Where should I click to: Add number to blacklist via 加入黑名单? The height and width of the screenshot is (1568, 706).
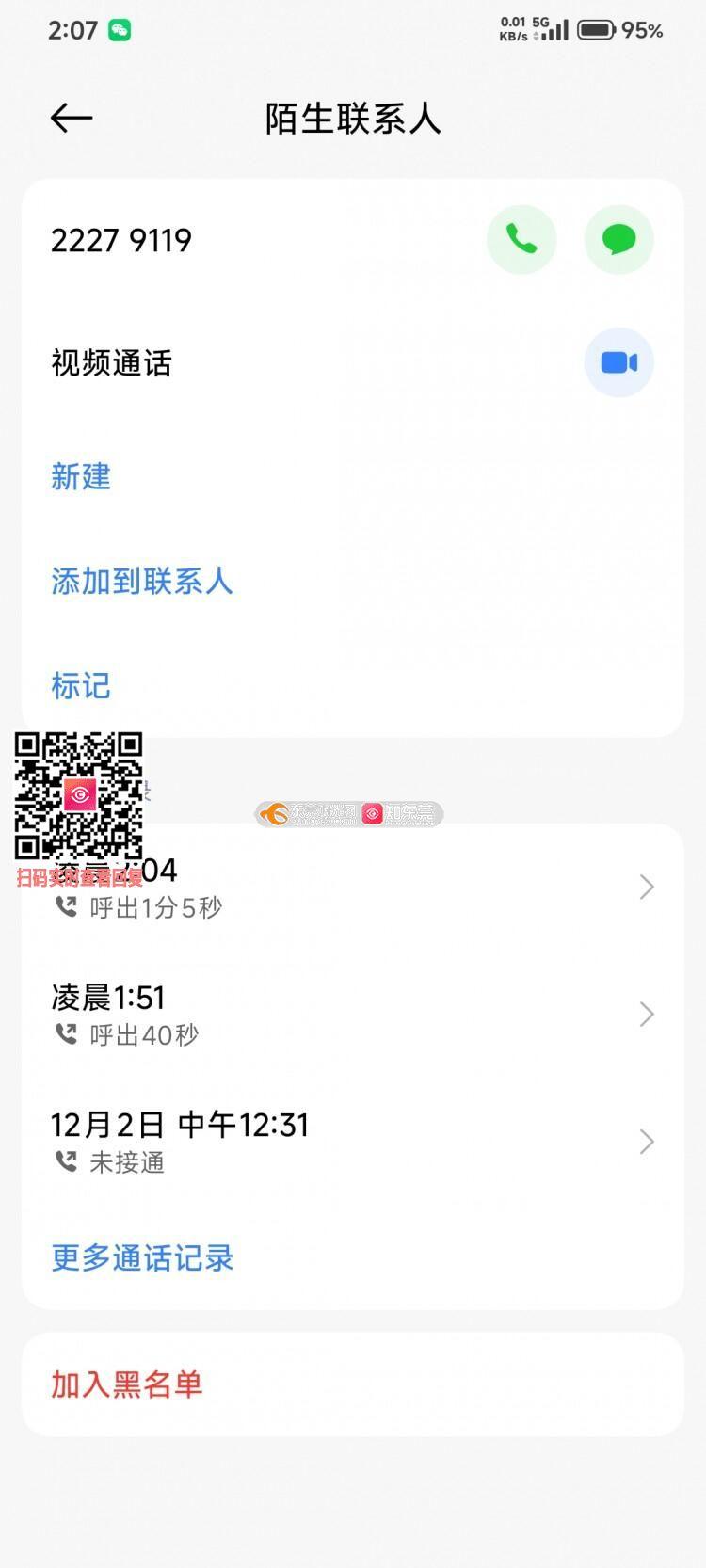pyautogui.click(x=127, y=1384)
